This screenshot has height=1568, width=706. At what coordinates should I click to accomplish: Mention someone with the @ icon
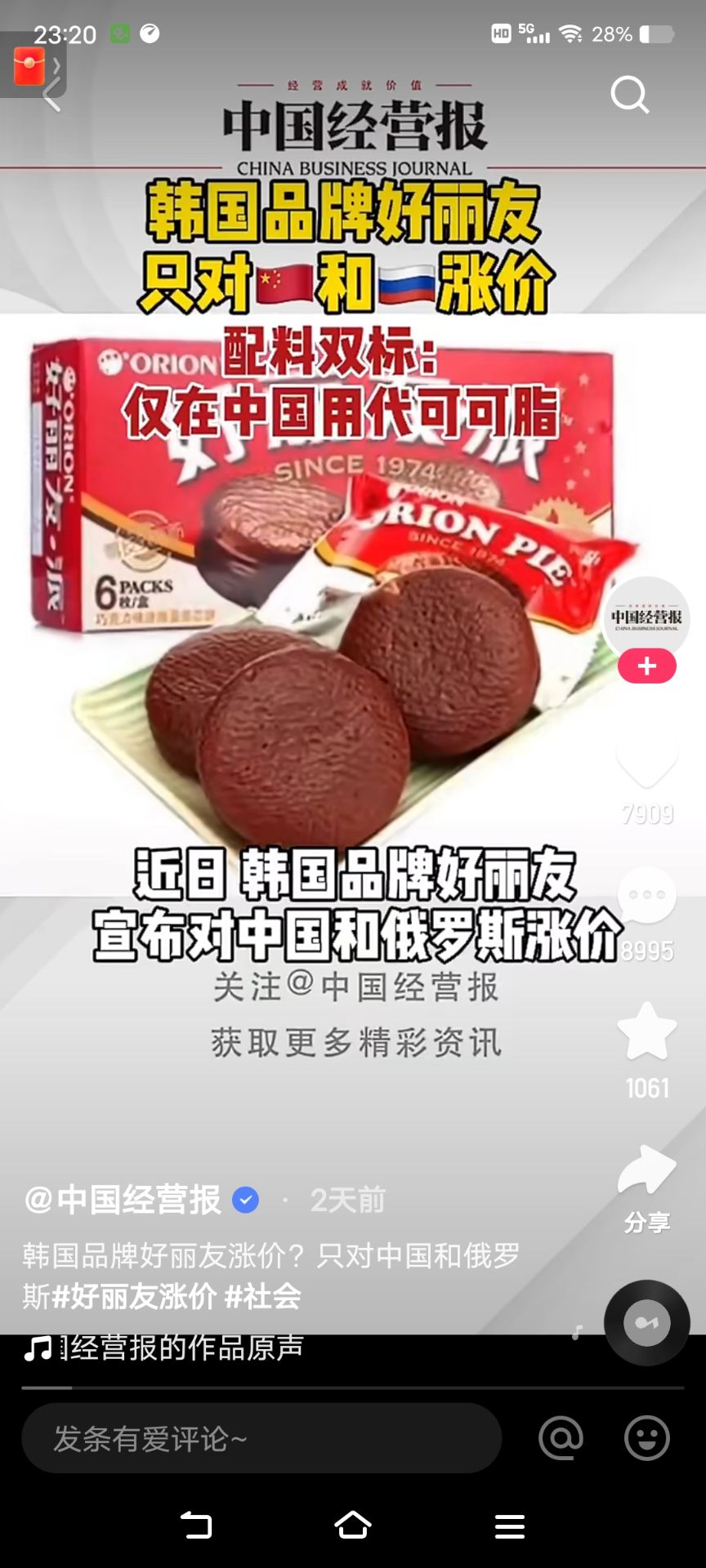561,1438
